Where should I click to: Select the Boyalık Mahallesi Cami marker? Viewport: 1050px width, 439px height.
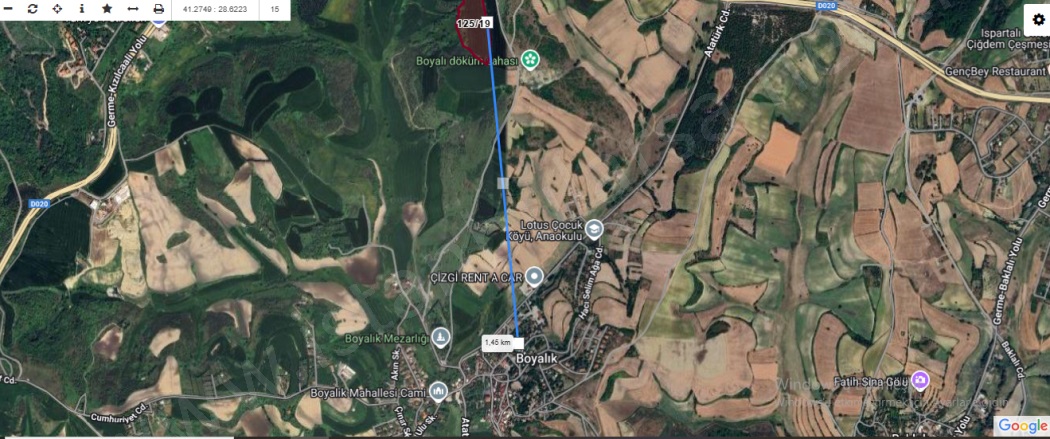pyautogui.click(x=436, y=391)
